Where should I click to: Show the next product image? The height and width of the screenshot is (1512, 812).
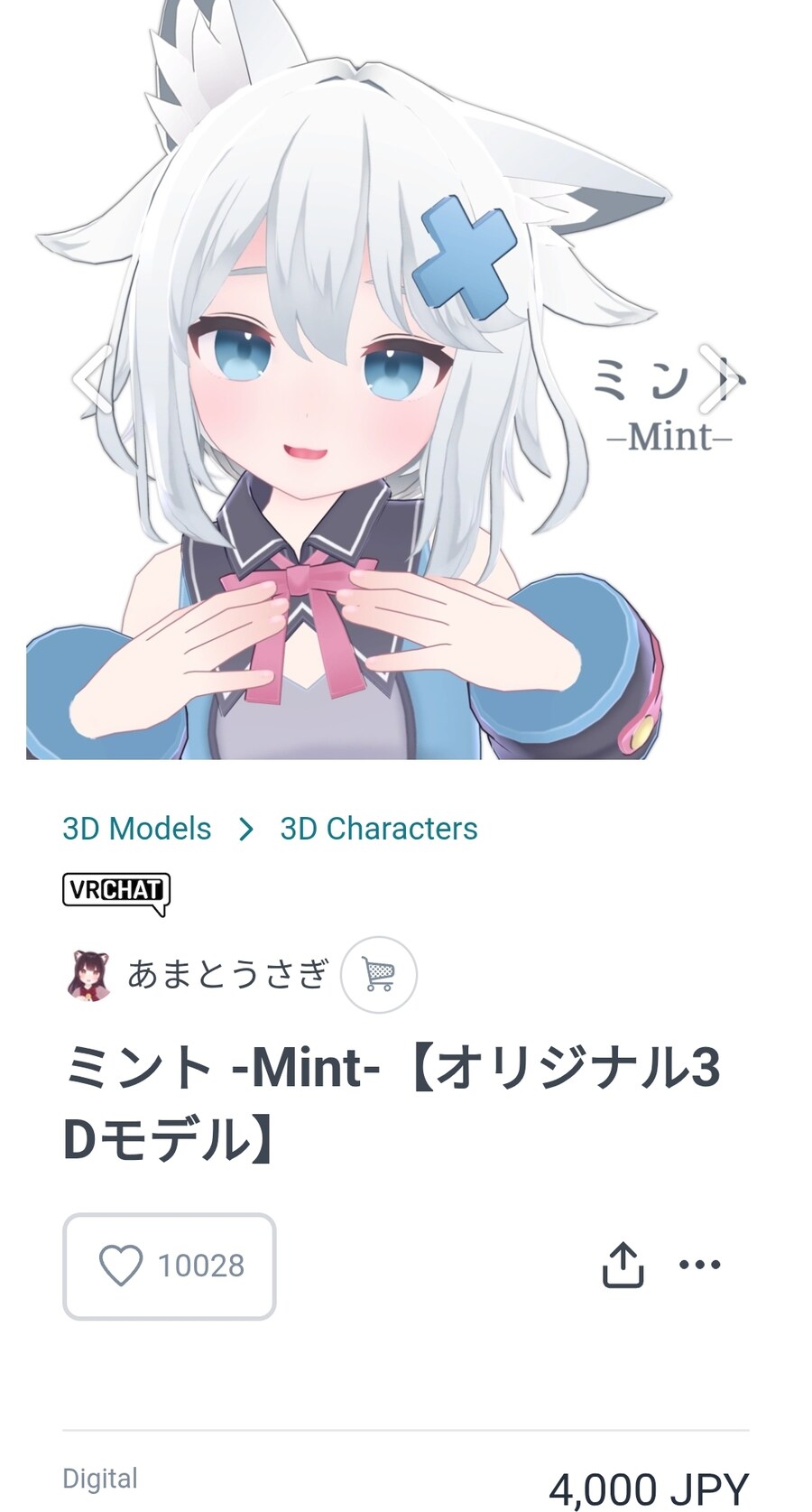coord(720,379)
